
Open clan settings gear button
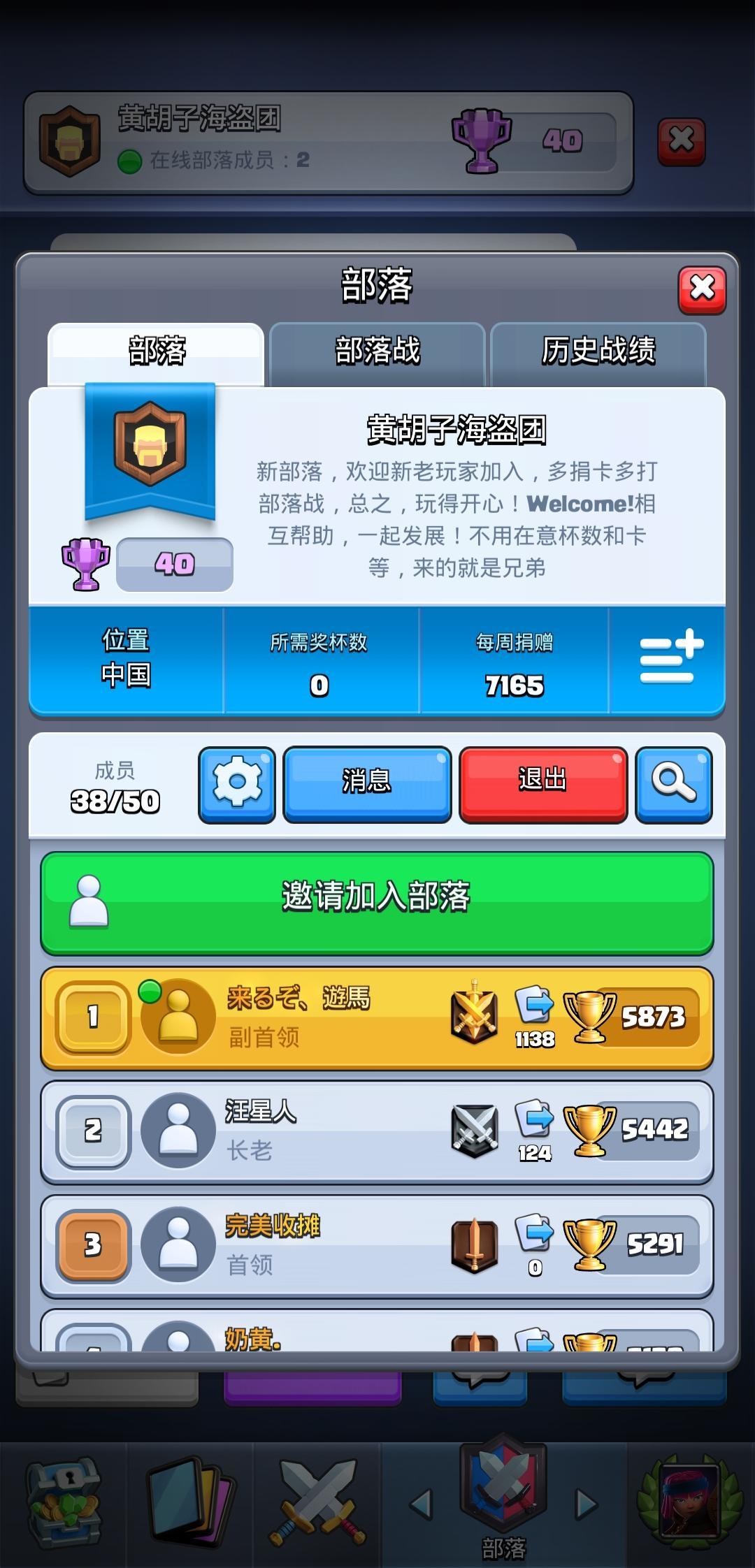(237, 785)
